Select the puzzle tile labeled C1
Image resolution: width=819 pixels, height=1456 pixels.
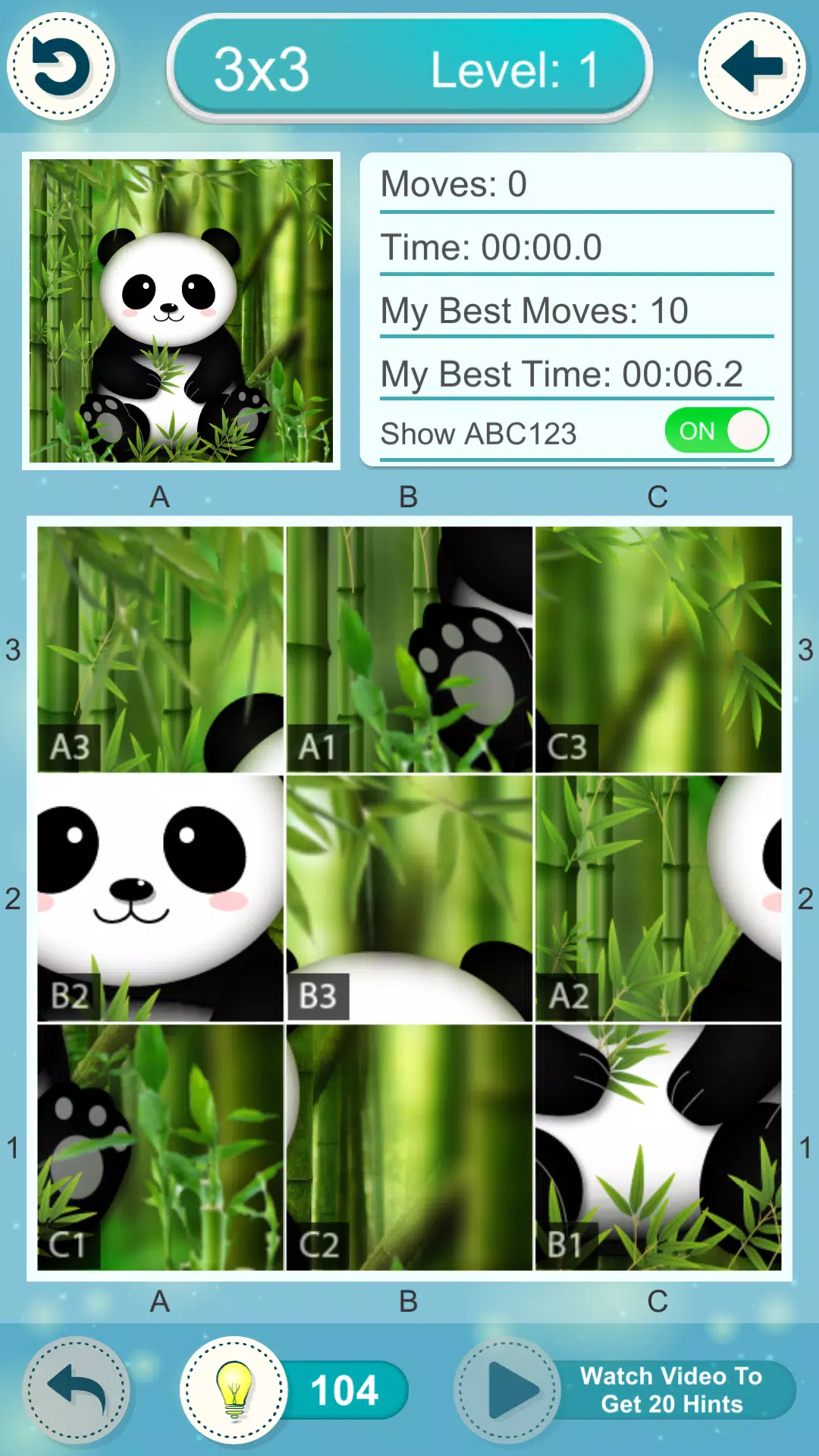tap(161, 1147)
